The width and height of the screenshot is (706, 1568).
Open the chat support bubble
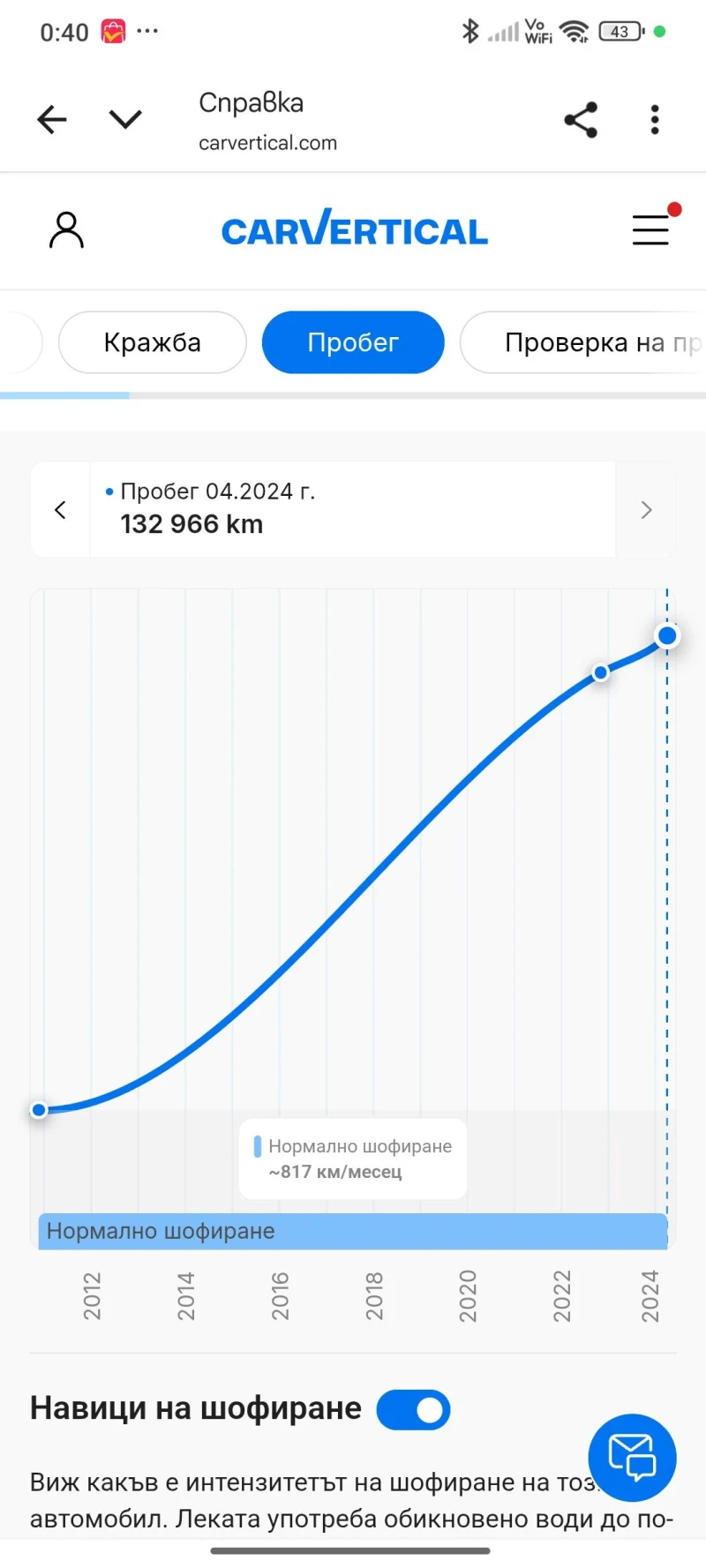click(632, 1458)
